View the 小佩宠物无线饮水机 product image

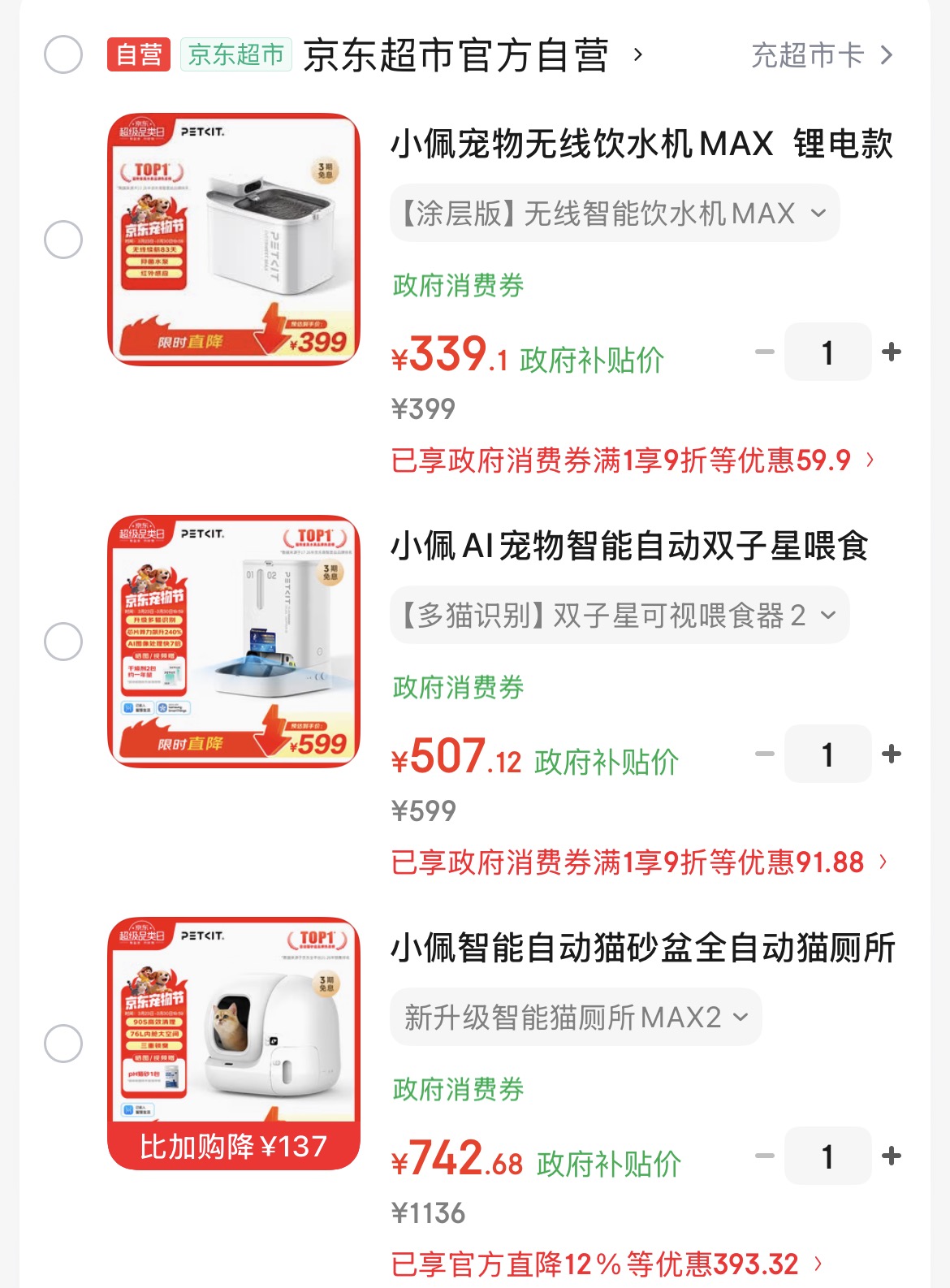point(234,240)
